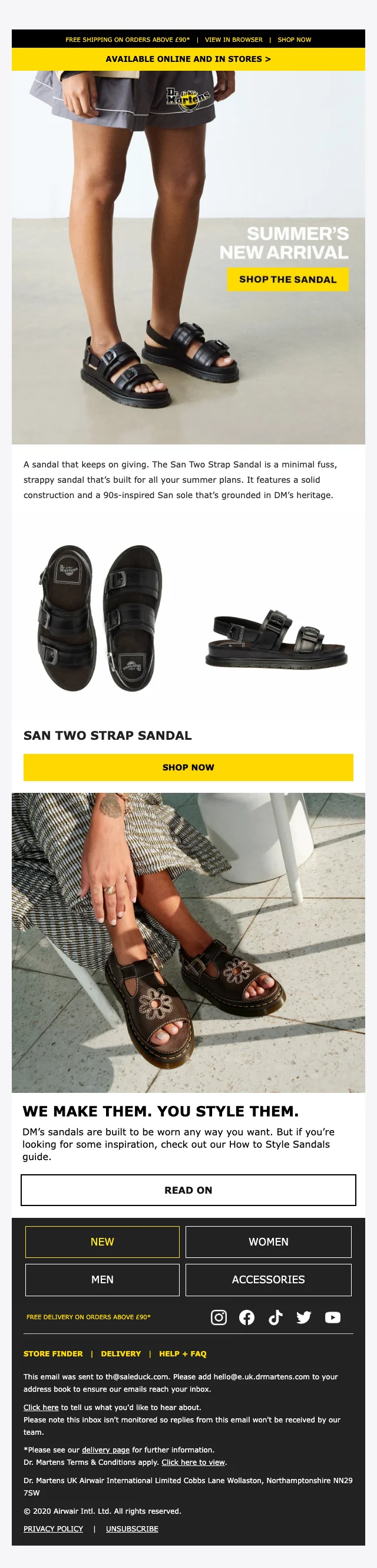
Task: Open Dr. Martens TikTok page
Action: [x=276, y=1317]
